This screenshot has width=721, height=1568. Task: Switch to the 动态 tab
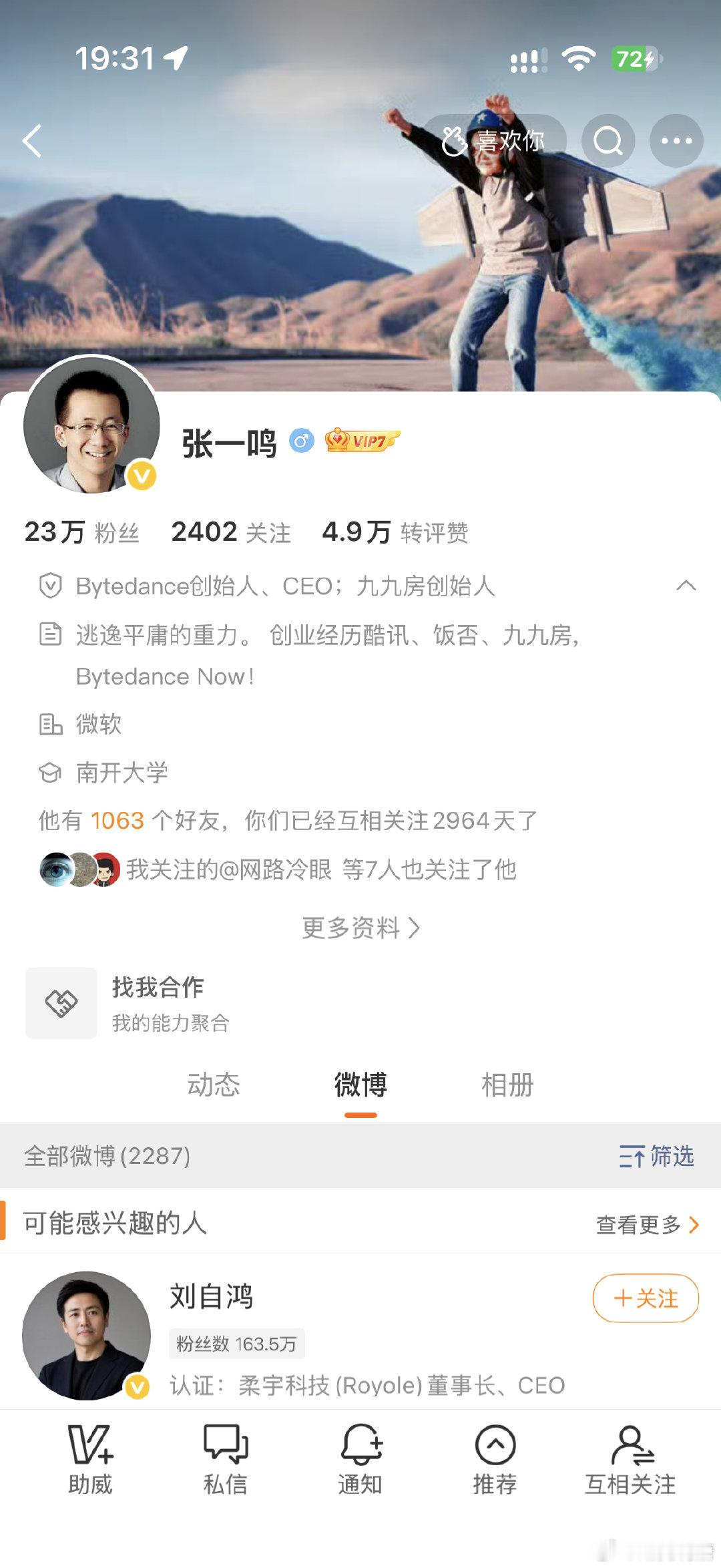click(213, 1085)
